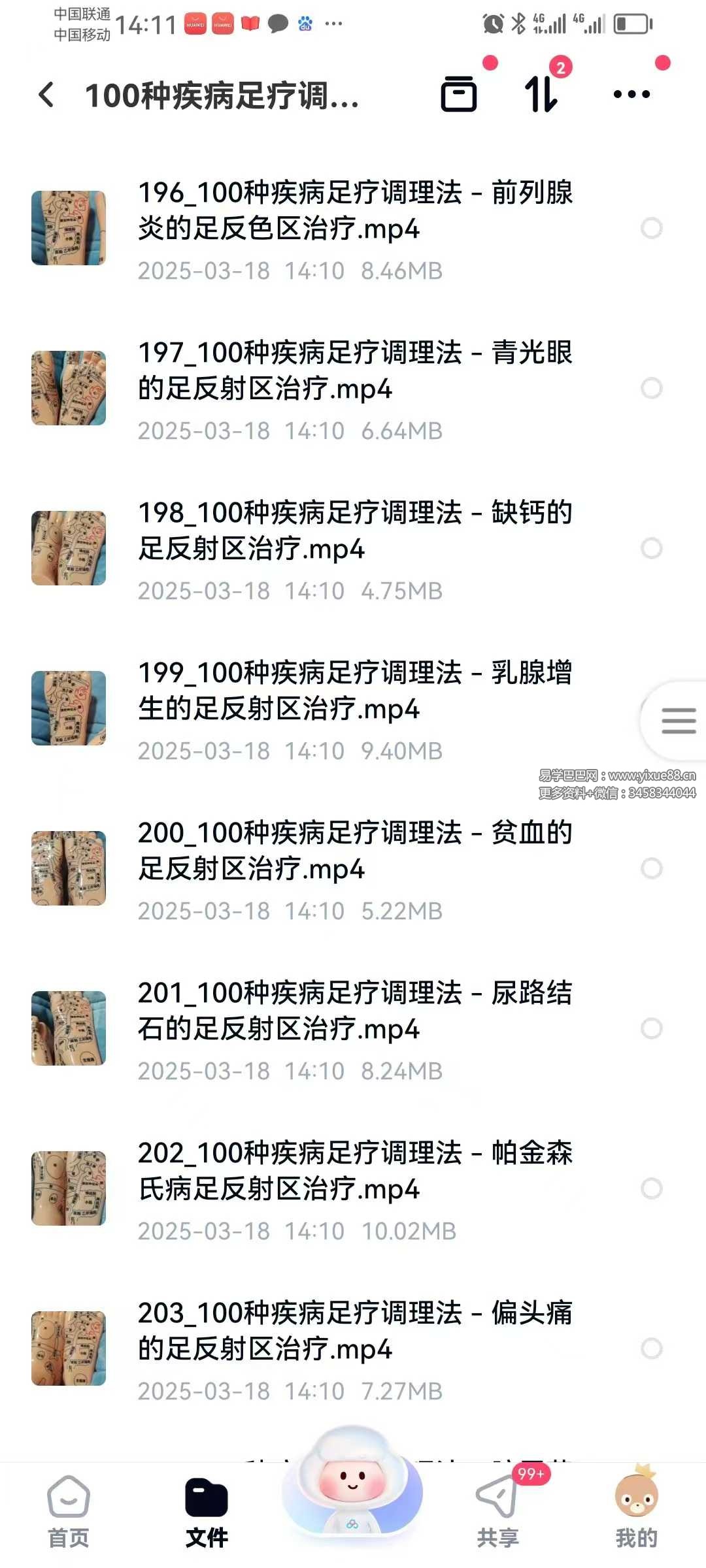This screenshot has height=1568, width=706.
Task: Select the checkbox for file 197 青光眼
Action: 651,388
